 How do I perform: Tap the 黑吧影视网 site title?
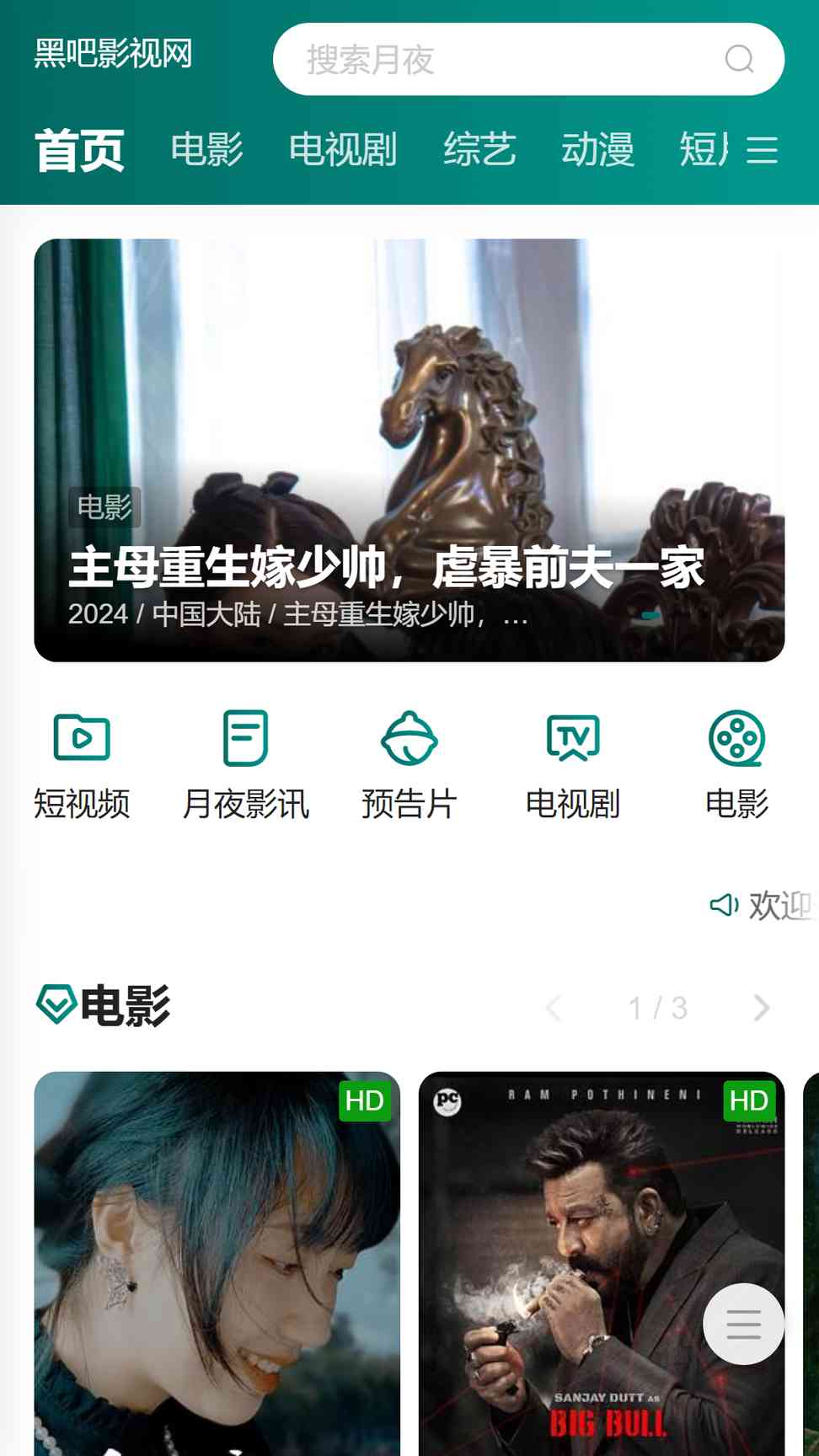tap(114, 54)
